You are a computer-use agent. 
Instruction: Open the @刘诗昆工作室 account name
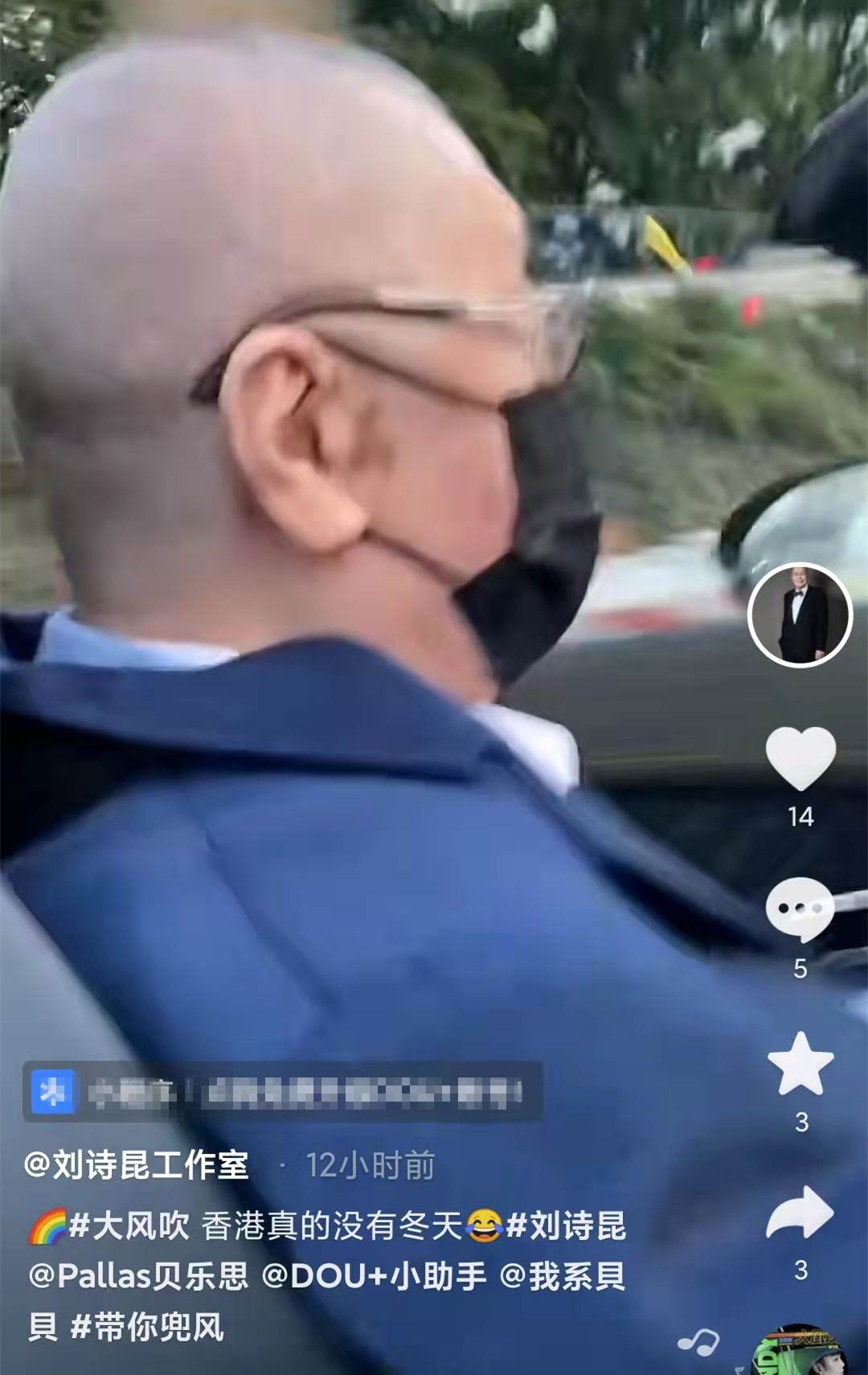point(137,1165)
